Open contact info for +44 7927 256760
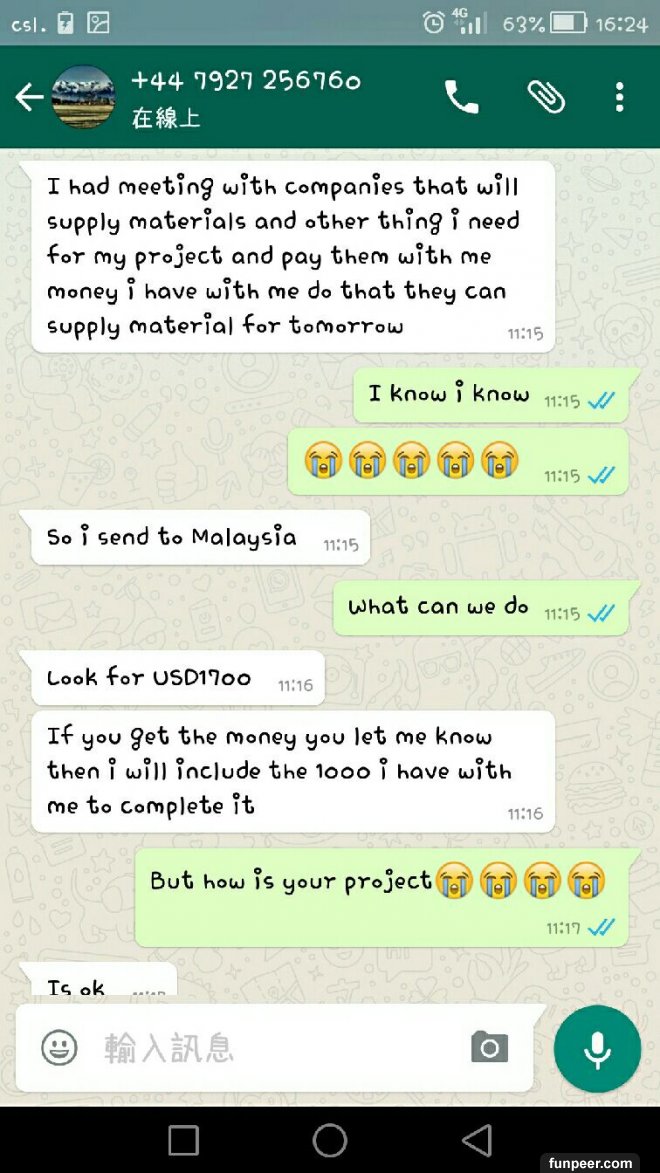Screen dimensions: 660x1173 [245, 97]
